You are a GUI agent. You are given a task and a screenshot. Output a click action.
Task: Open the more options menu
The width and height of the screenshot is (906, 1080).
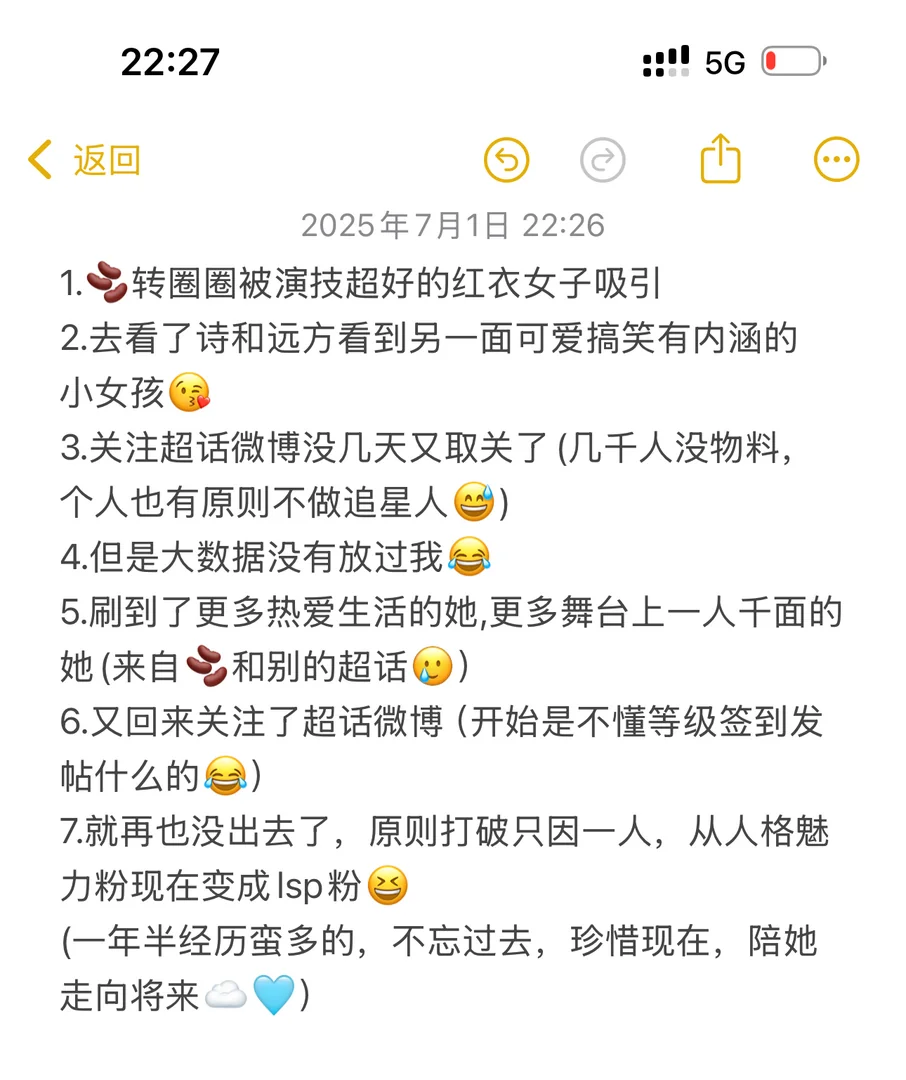(x=836, y=160)
